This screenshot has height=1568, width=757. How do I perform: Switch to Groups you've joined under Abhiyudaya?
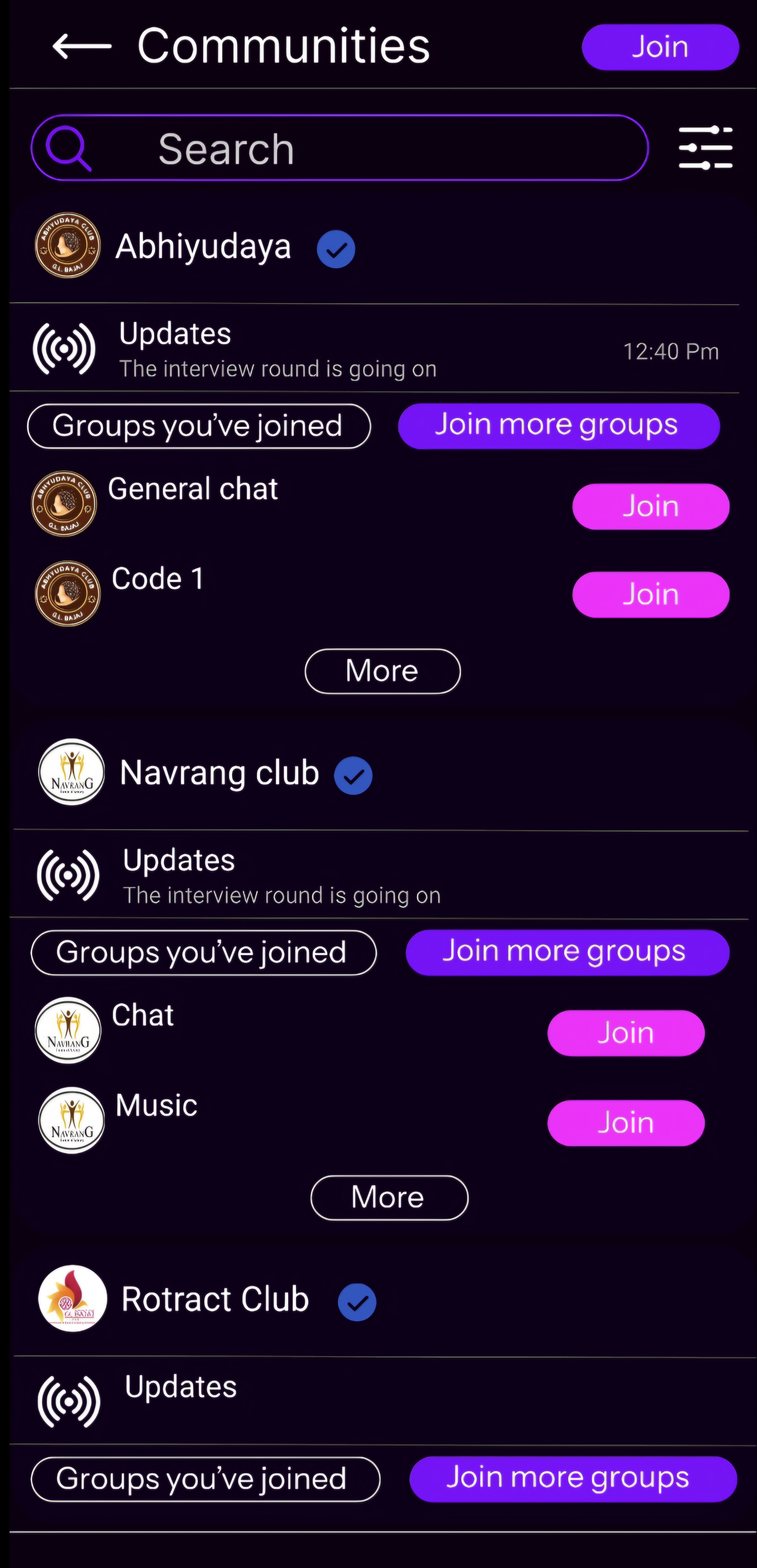198,426
